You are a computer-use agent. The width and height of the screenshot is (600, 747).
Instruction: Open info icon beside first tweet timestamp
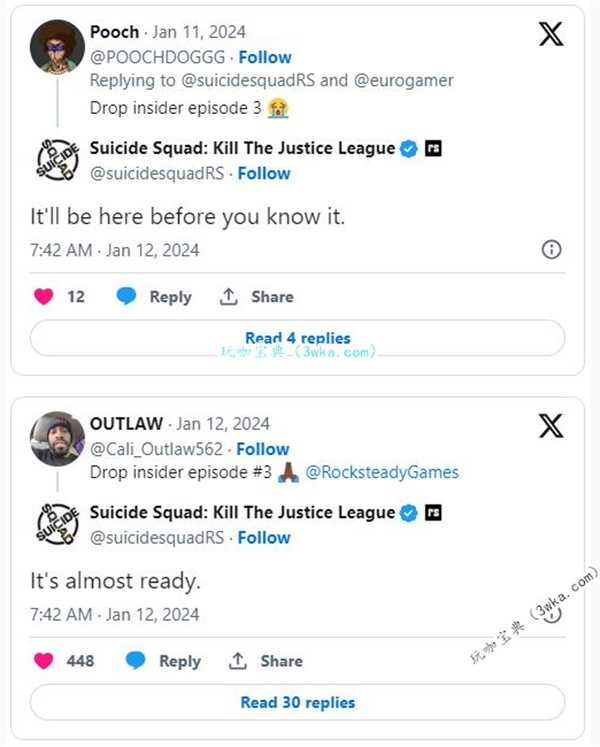551,250
